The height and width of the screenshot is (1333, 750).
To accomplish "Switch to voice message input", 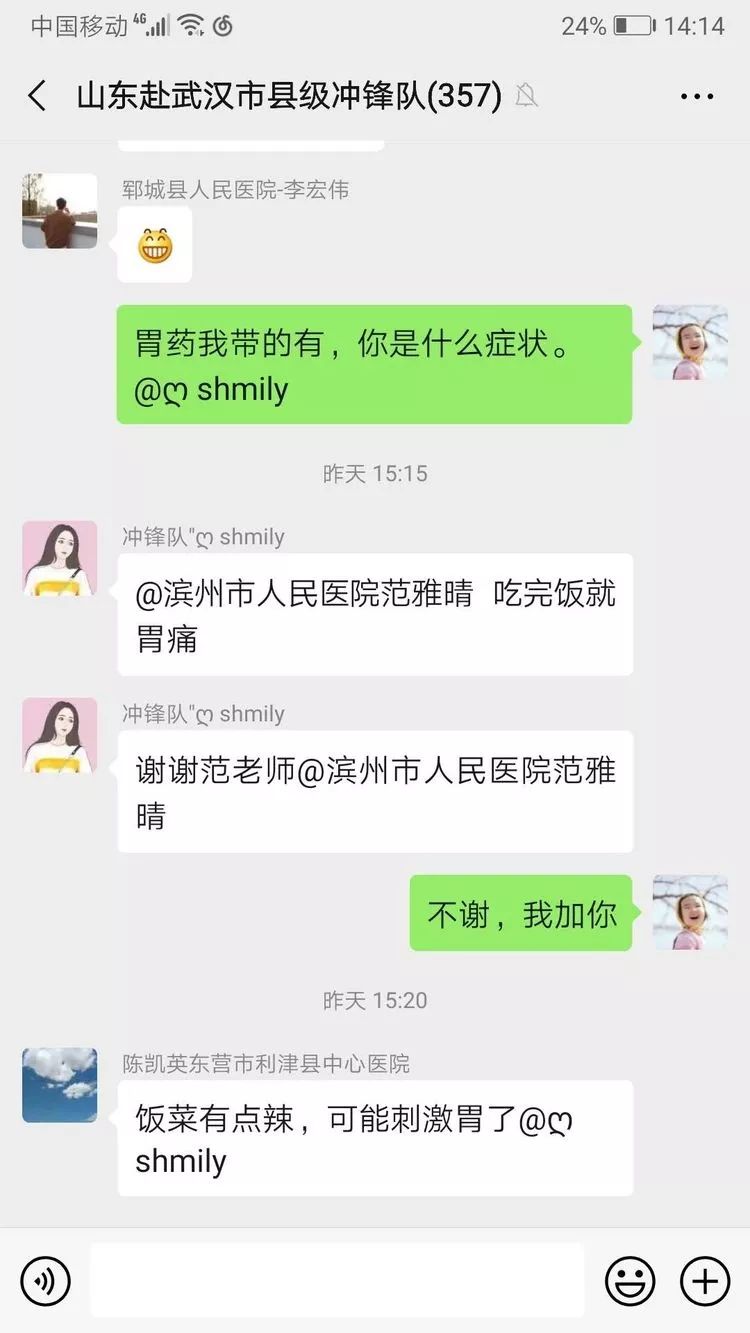I will (46, 1281).
